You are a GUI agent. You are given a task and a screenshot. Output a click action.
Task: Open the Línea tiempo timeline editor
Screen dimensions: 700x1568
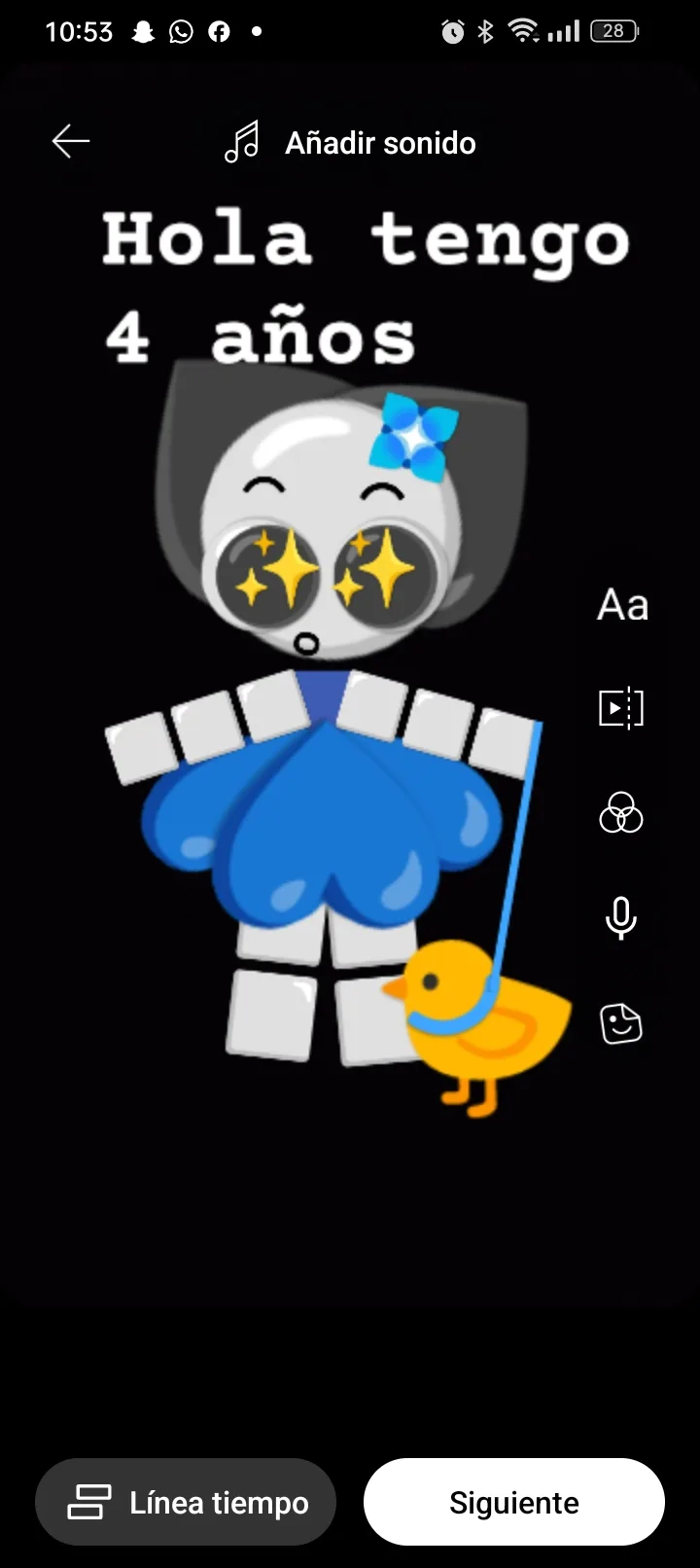coord(186,1502)
